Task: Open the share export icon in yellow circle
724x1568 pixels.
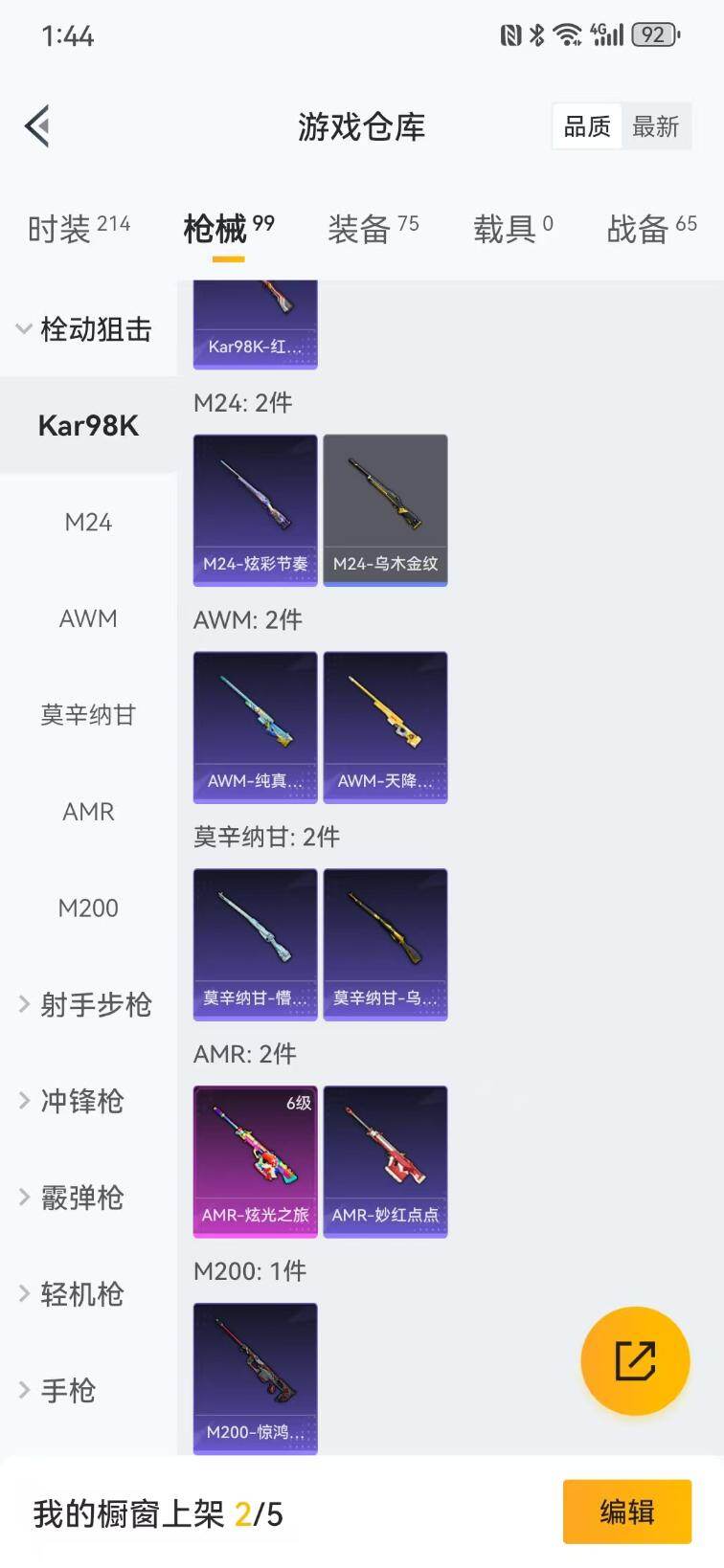Action: pos(635,1360)
